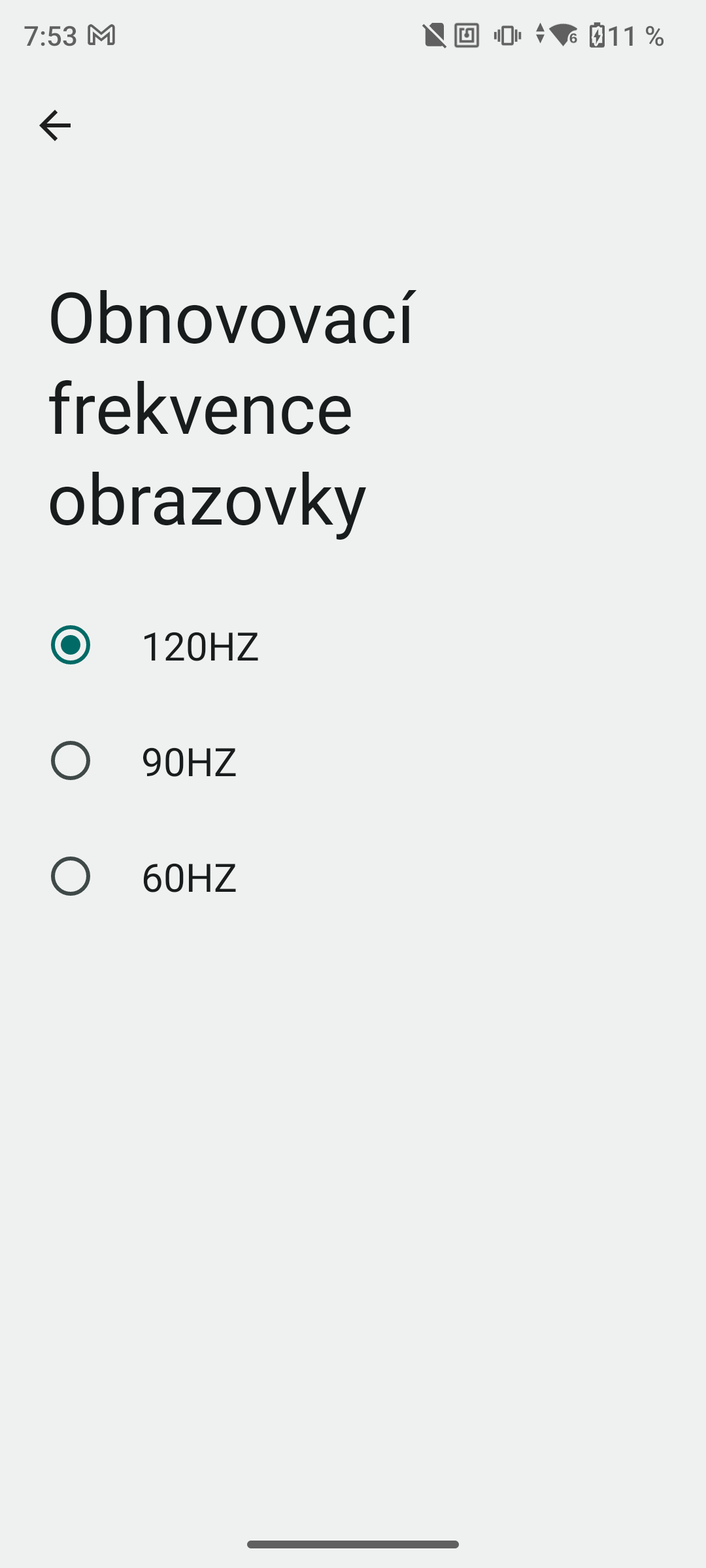Tap the 90HZ text label
This screenshot has width=706, height=1568.
point(189,761)
